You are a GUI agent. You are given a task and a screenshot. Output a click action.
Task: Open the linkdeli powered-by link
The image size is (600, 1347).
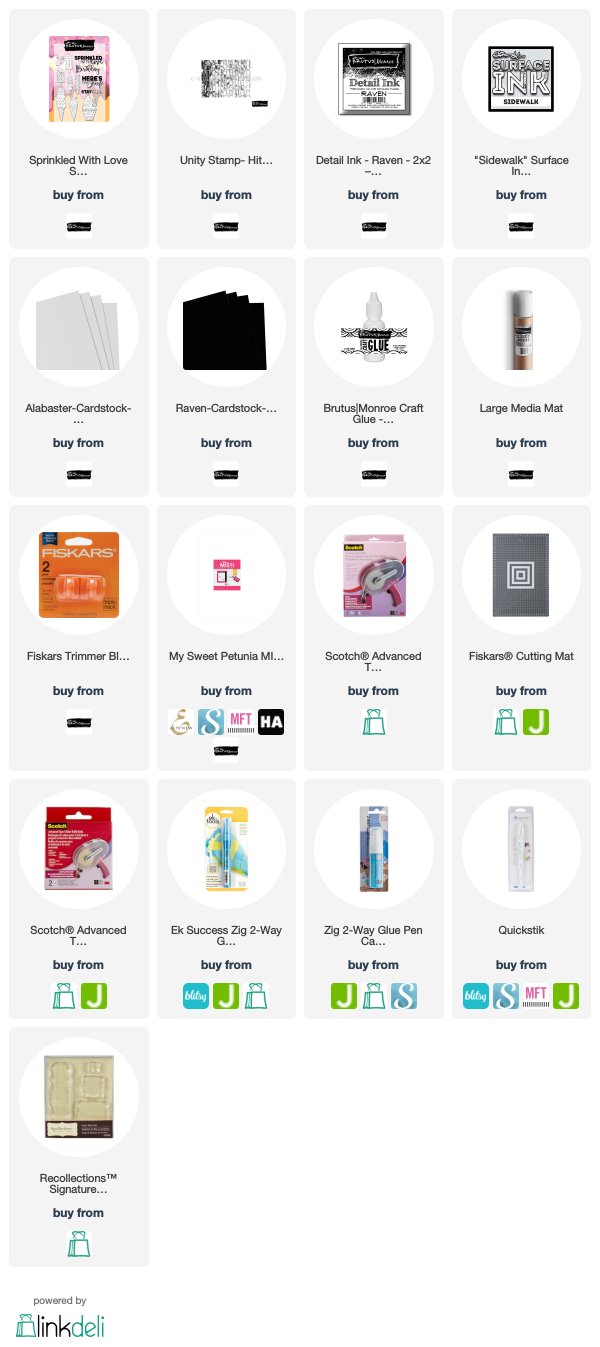[60, 1318]
